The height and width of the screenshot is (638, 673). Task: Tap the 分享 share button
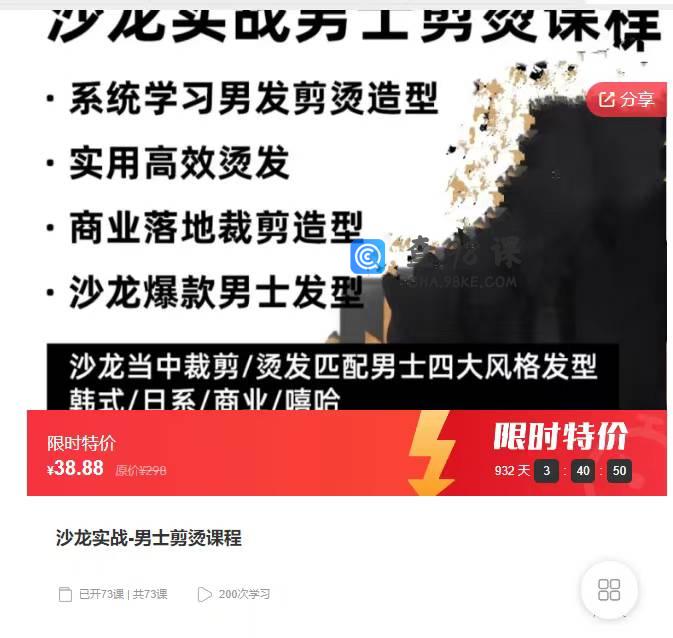point(627,99)
